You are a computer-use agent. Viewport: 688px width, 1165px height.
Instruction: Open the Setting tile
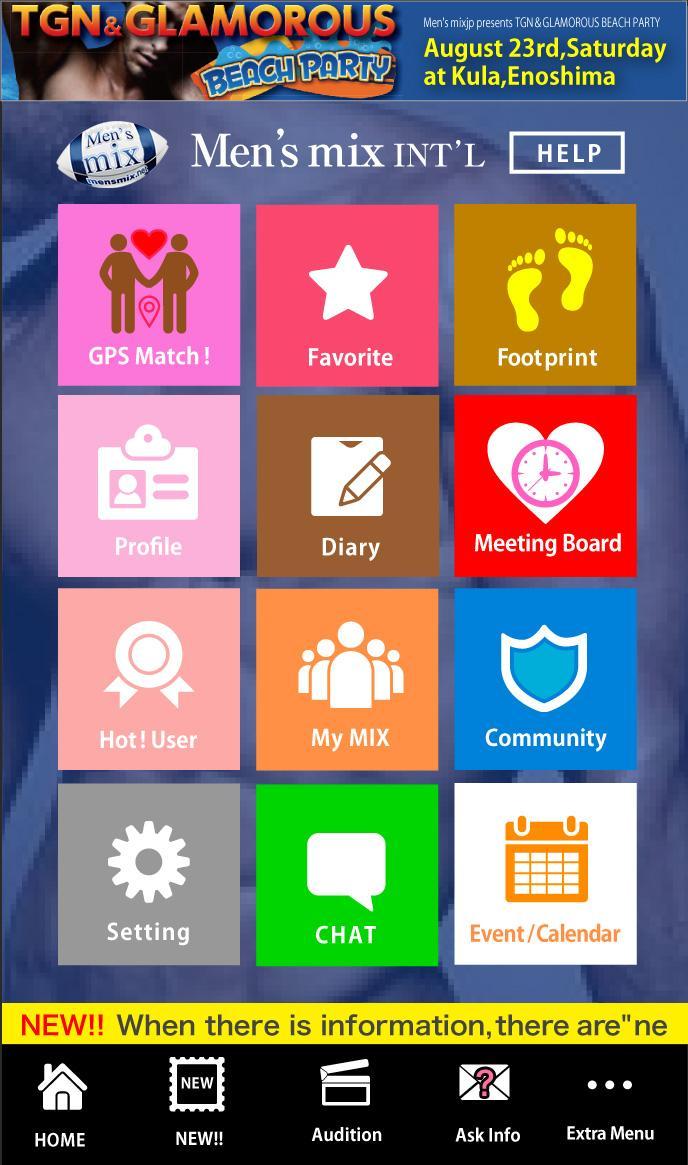[x=149, y=874]
